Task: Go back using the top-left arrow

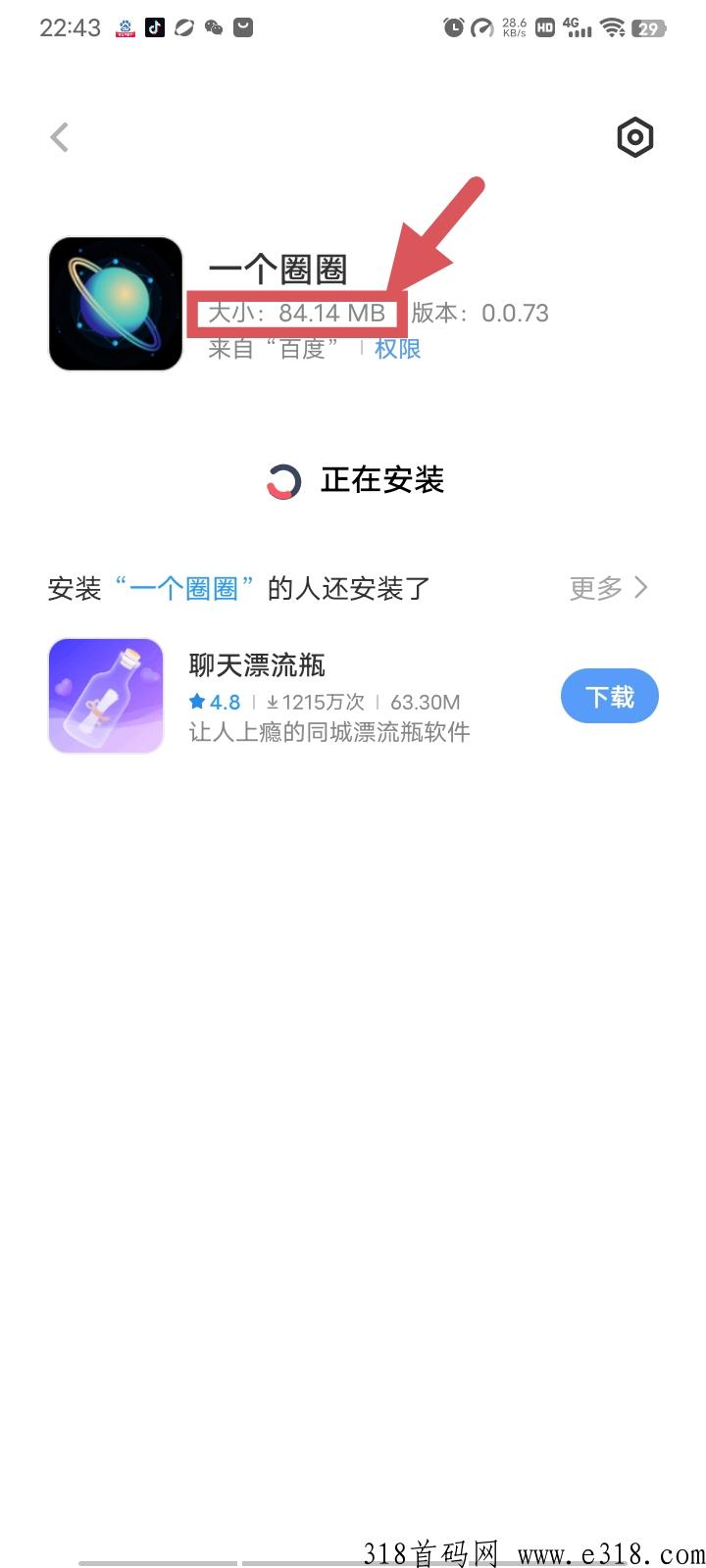Action: (x=60, y=137)
